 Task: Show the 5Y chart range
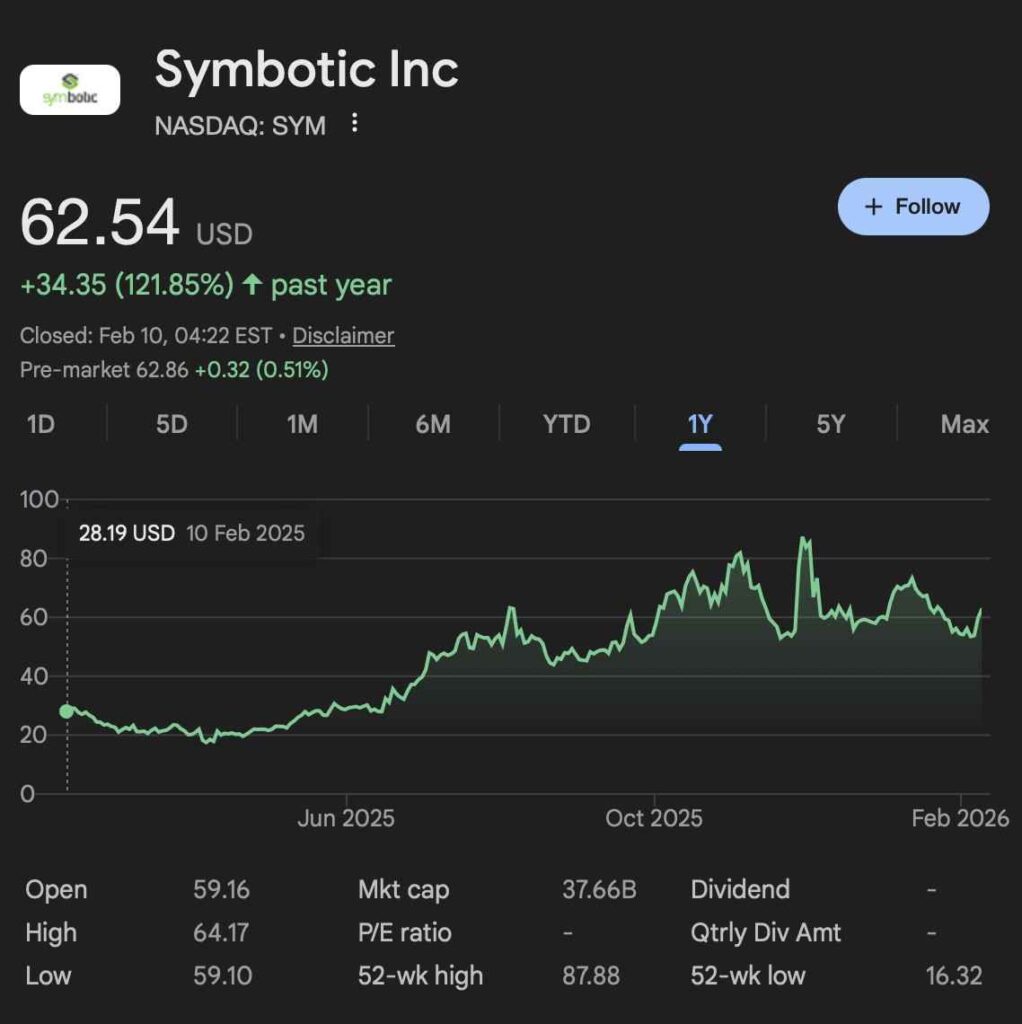pyautogui.click(x=831, y=425)
